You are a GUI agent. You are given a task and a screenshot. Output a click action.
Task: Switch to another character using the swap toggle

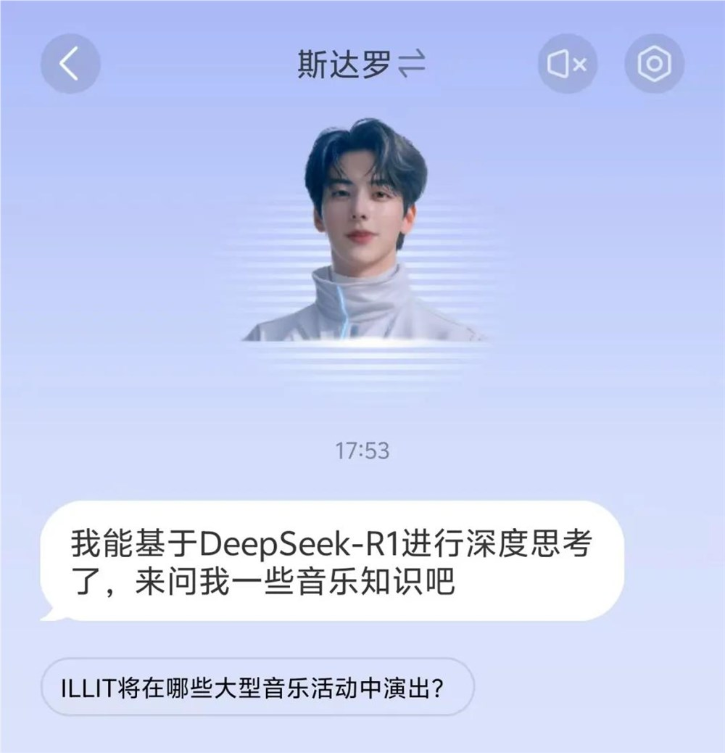[x=411, y=62]
